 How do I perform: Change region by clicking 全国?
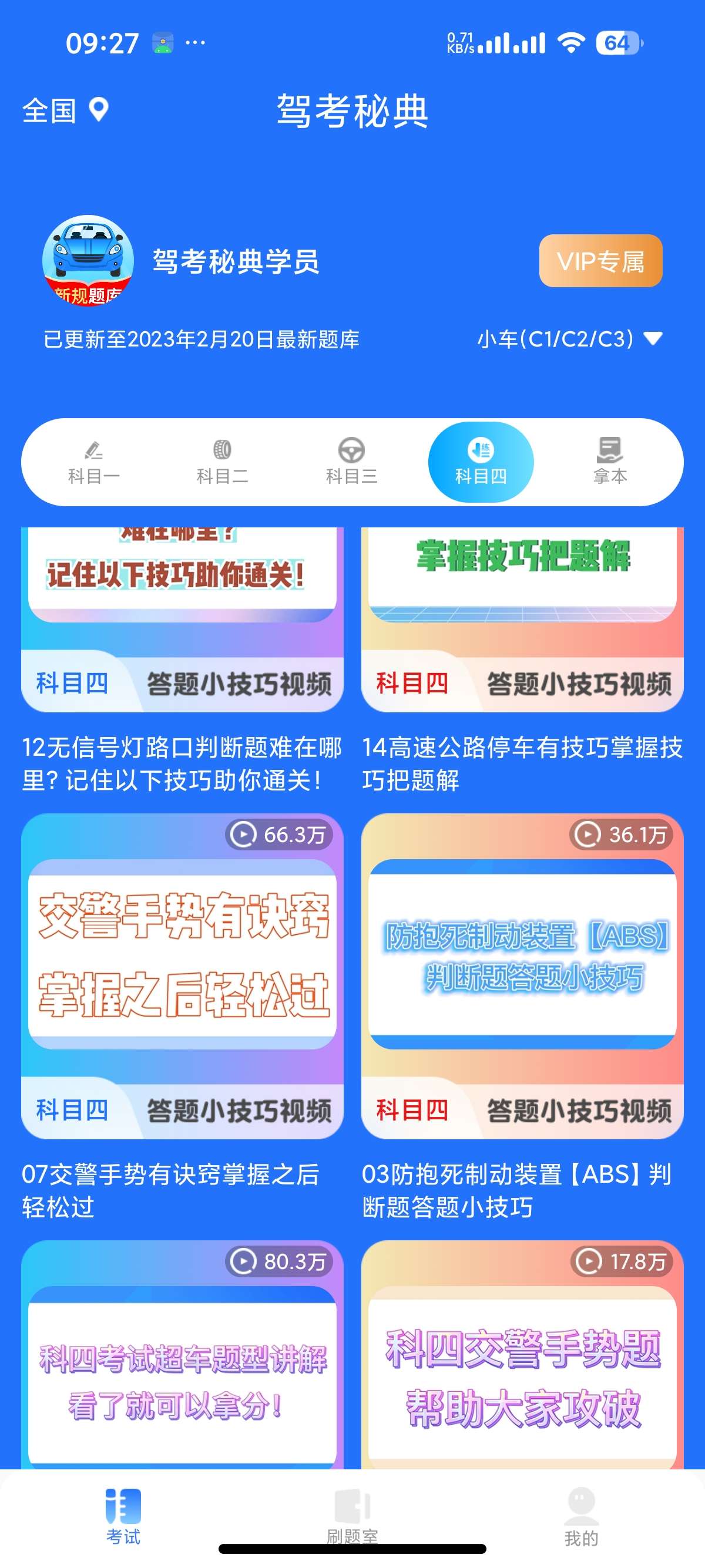(x=49, y=111)
